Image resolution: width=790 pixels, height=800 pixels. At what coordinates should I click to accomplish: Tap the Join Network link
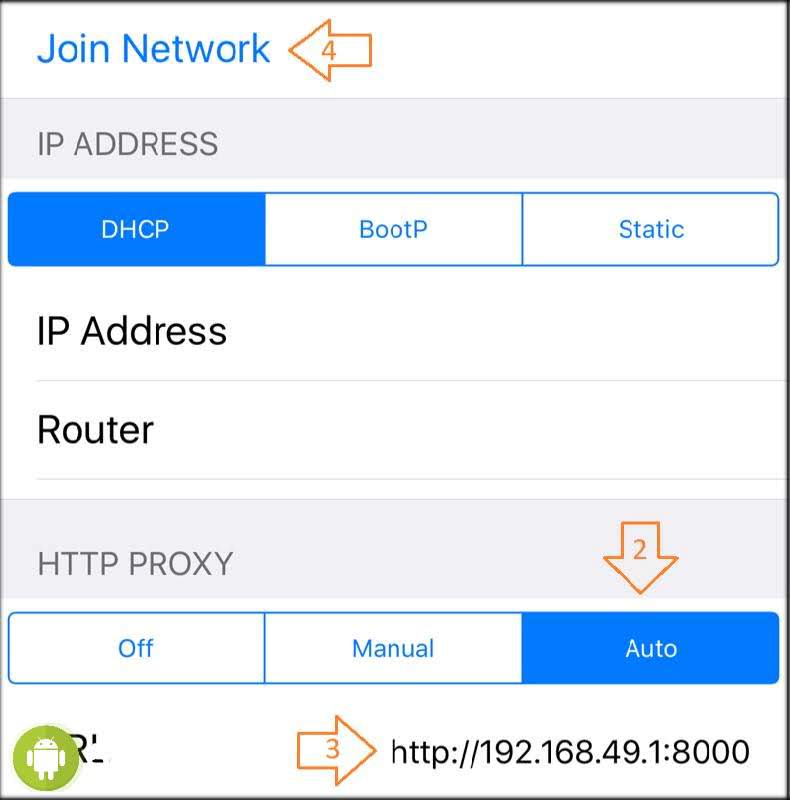pyautogui.click(x=153, y=49)
